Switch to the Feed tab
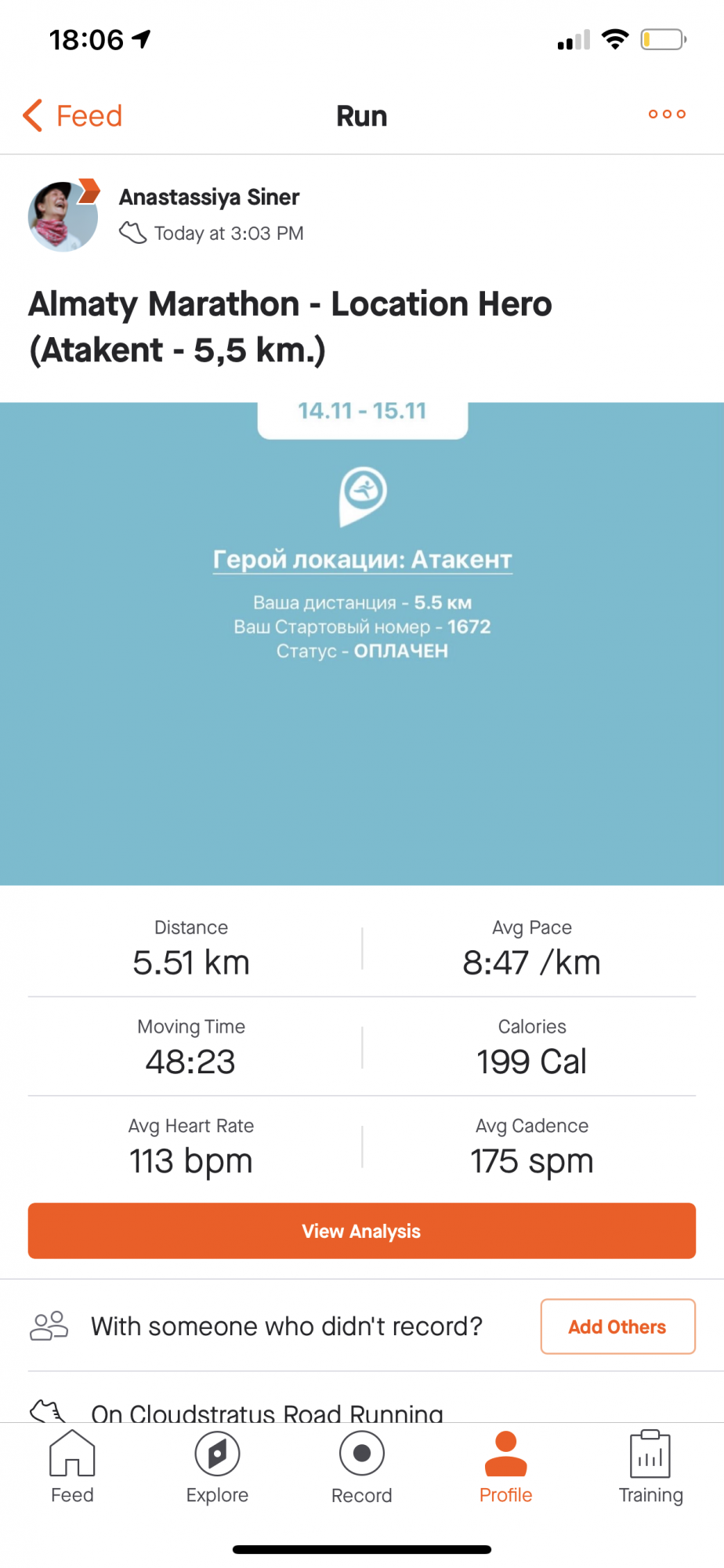The image size is (724, 1568). 72,1468
